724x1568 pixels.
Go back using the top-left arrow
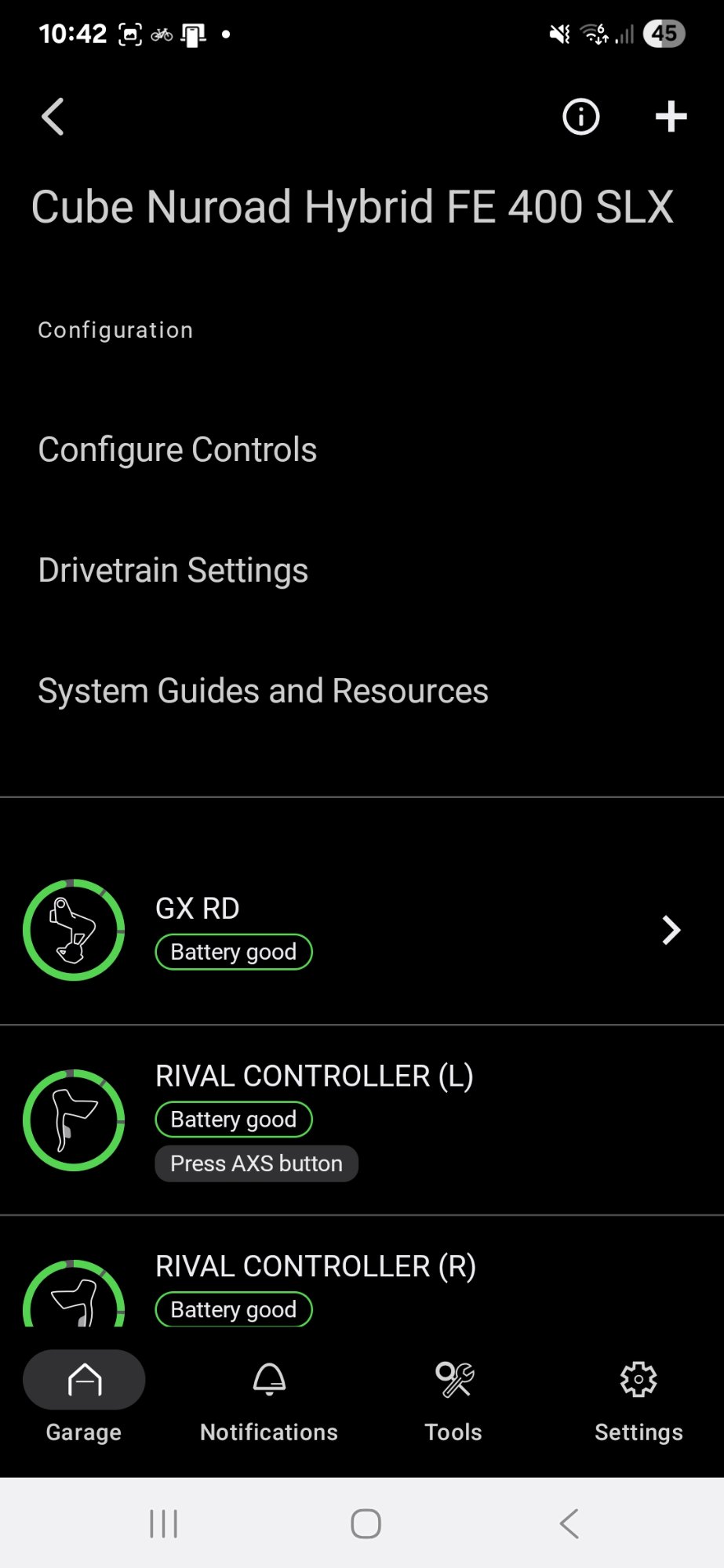point(53,117)
